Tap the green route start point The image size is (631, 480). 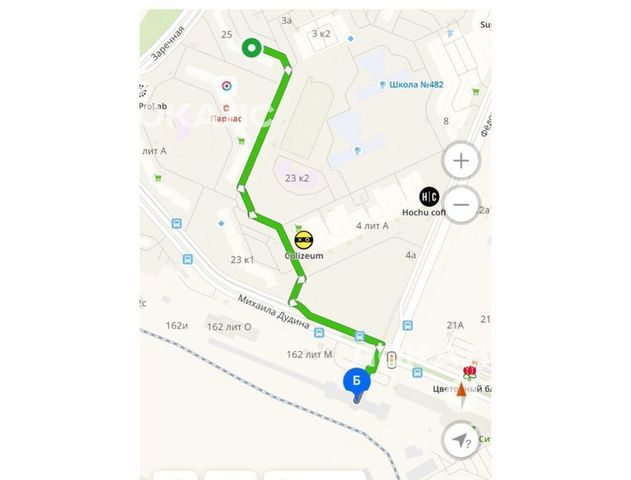pyautogui.click(x=253, y=46)
